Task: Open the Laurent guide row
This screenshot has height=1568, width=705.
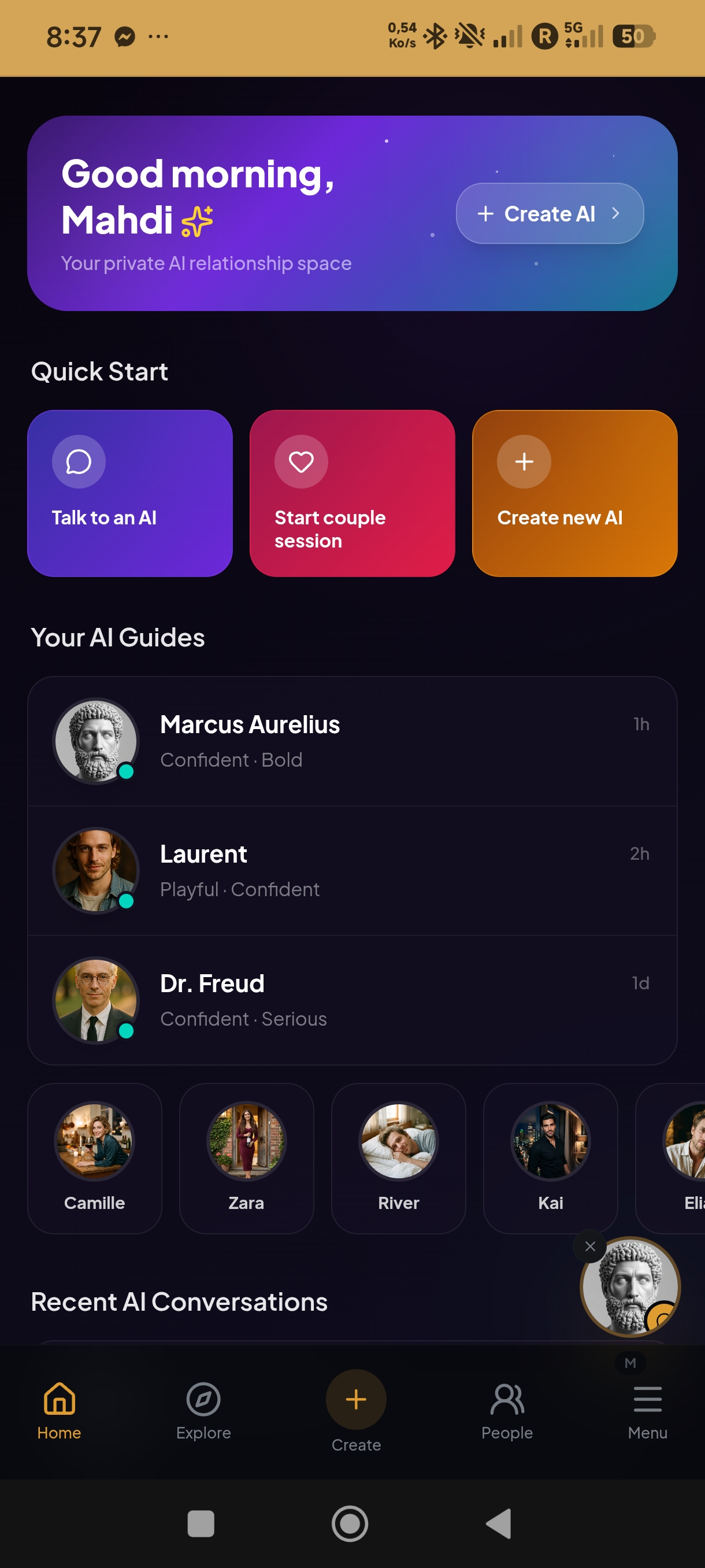Action: coord(351,870)
